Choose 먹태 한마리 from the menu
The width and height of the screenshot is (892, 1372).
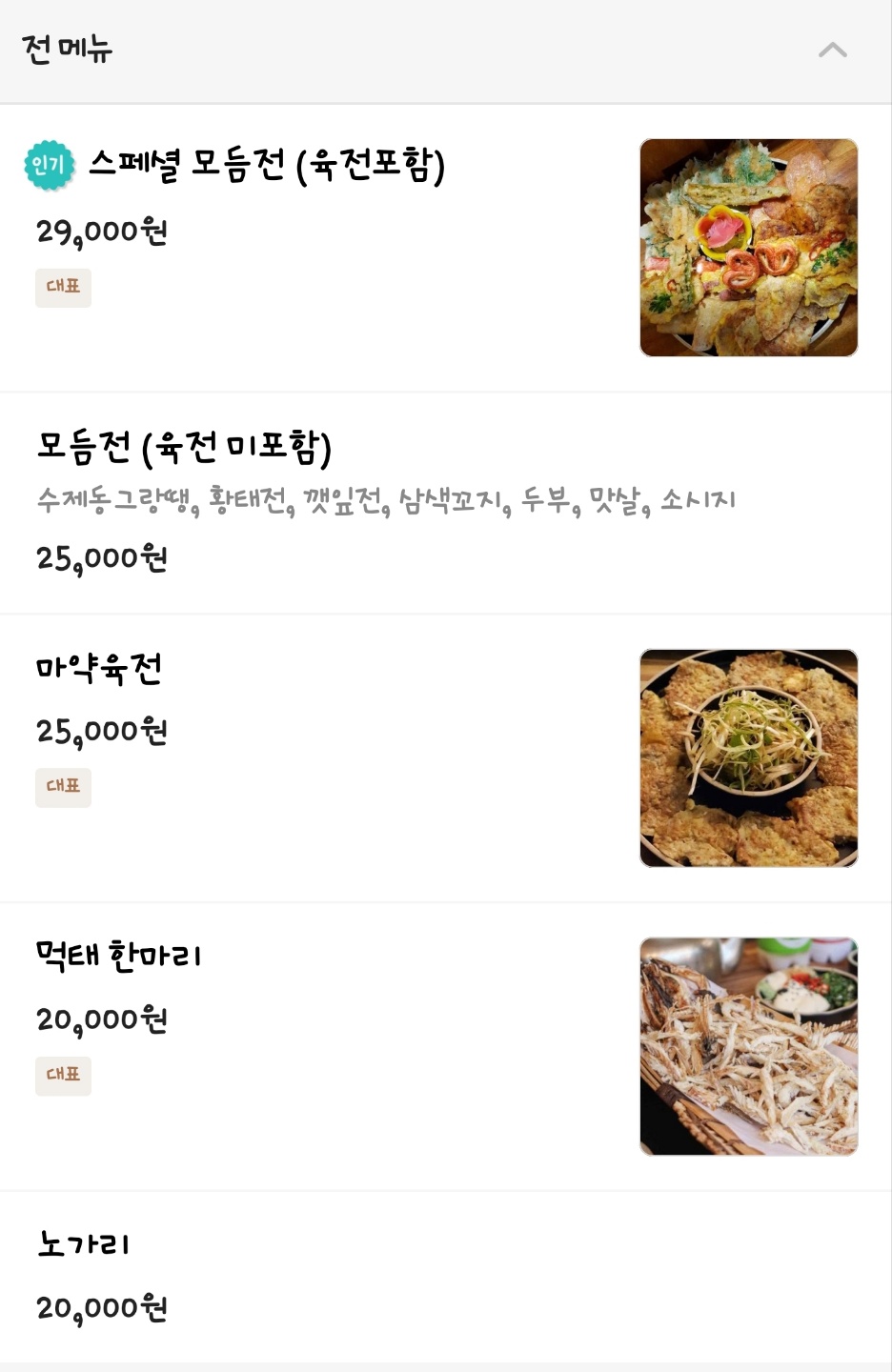click(x=446, y=1046)
